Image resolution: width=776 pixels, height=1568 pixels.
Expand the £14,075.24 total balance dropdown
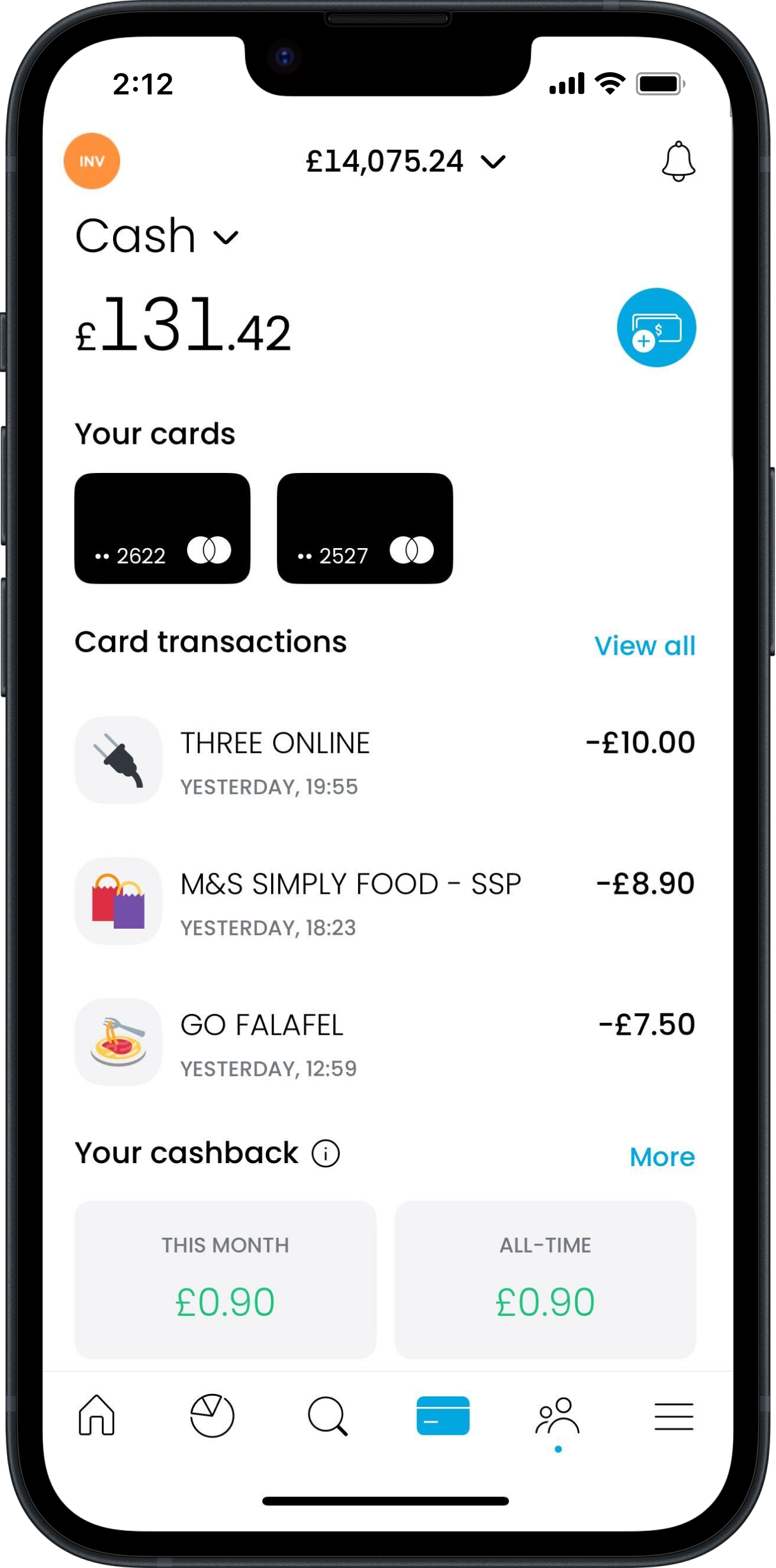(405, 162)
